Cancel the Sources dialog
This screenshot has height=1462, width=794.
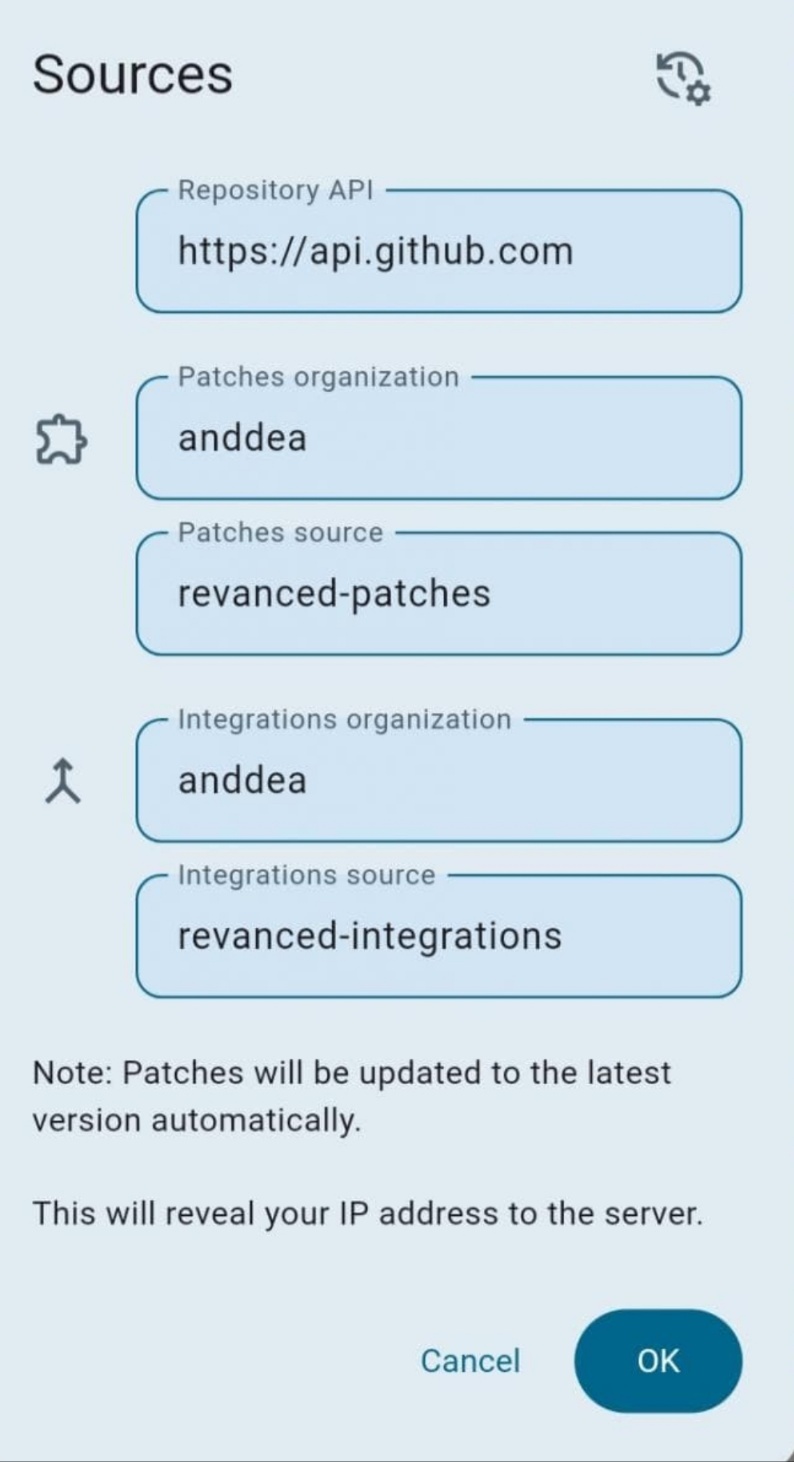pos(470,1361)
